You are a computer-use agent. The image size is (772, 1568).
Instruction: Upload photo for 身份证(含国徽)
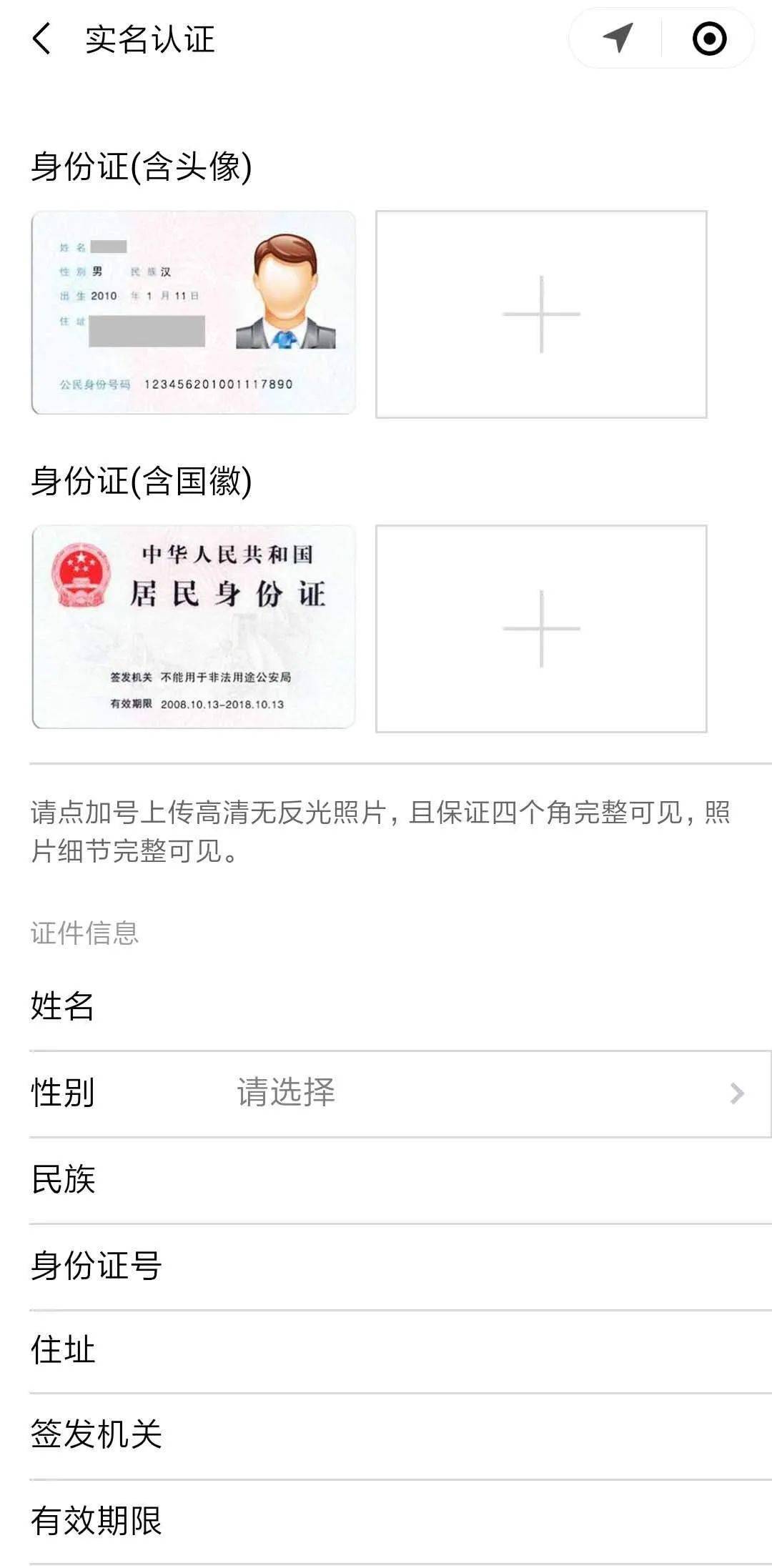point(541,629)
